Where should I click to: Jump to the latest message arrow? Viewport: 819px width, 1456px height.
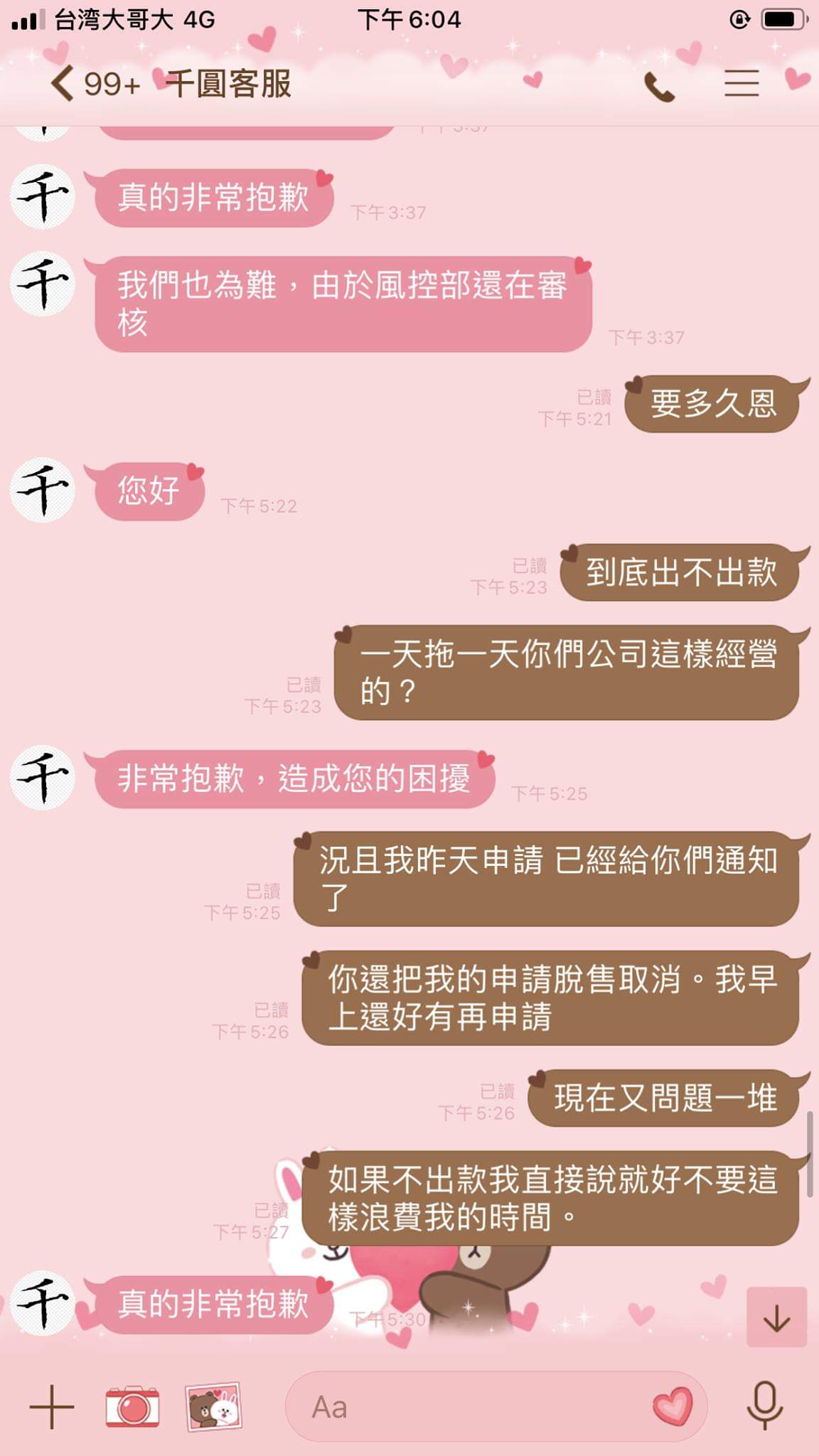coord(776,1317)
